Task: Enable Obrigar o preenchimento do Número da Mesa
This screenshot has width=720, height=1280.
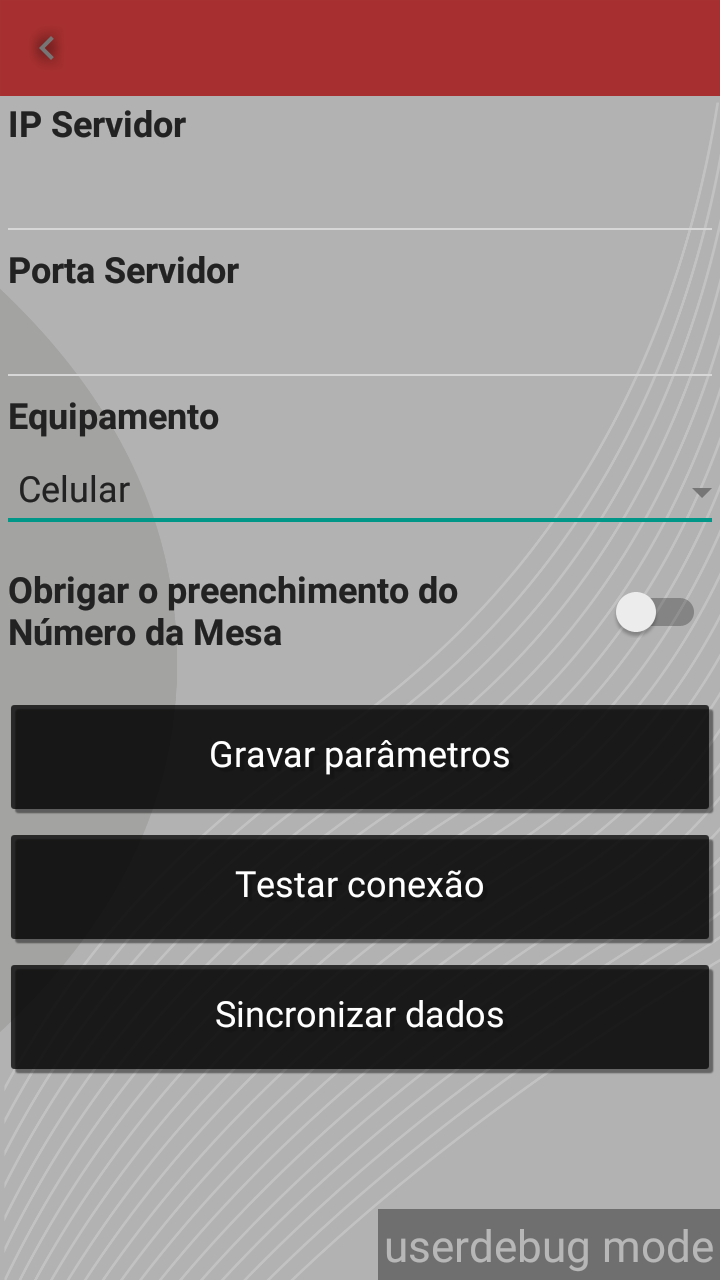Action: pos(655,612)
